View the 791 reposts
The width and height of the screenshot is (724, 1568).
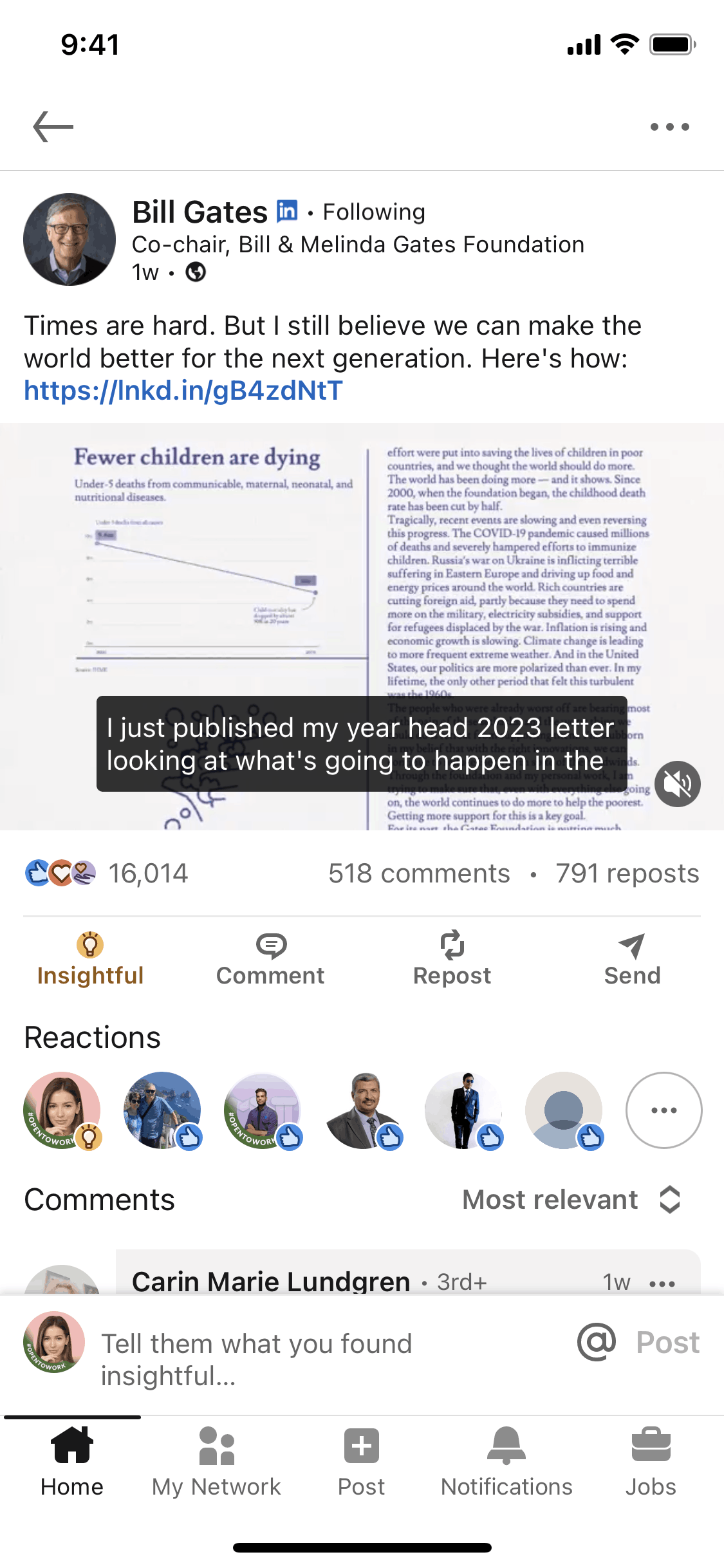click(x=627, y=873)
